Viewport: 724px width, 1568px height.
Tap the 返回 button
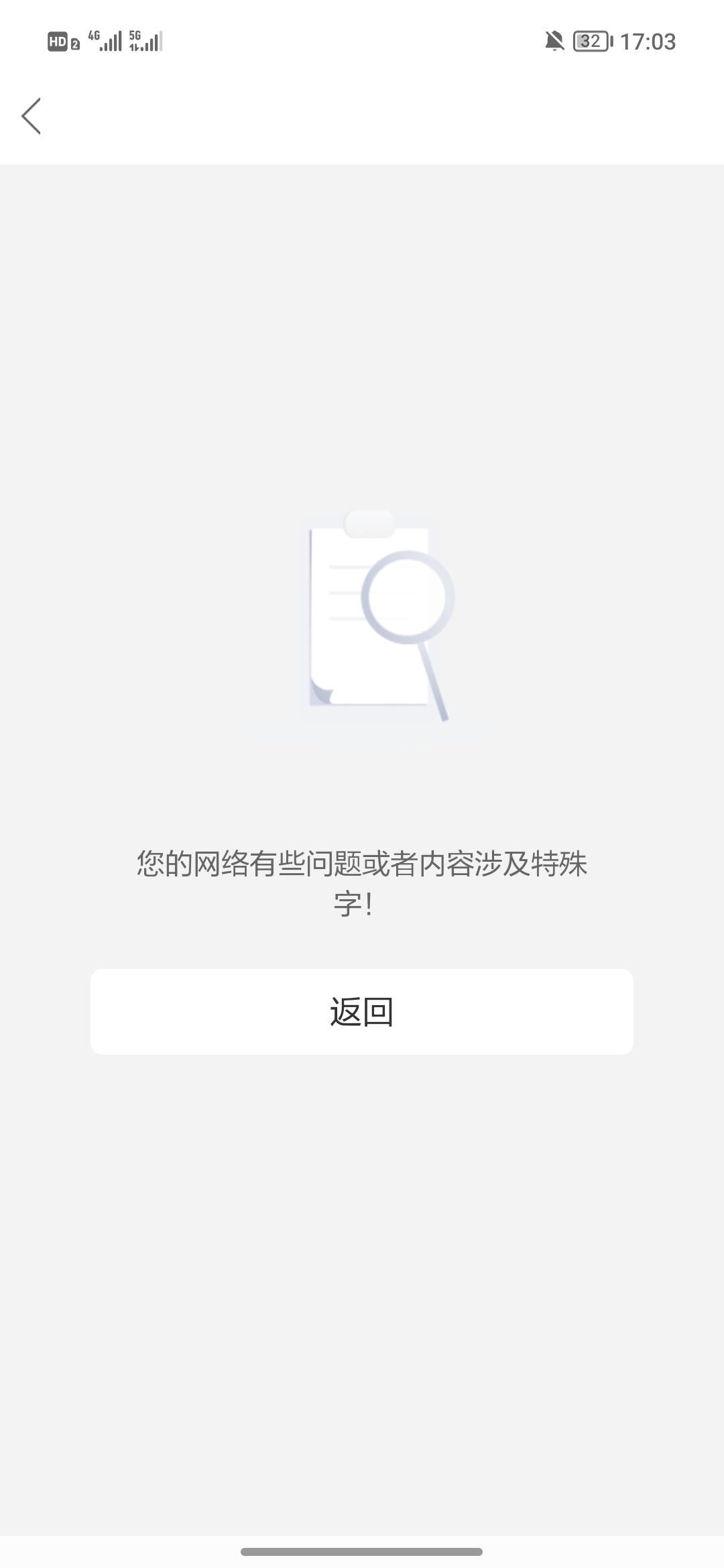pyautogui.click(x=362, y=1011)
